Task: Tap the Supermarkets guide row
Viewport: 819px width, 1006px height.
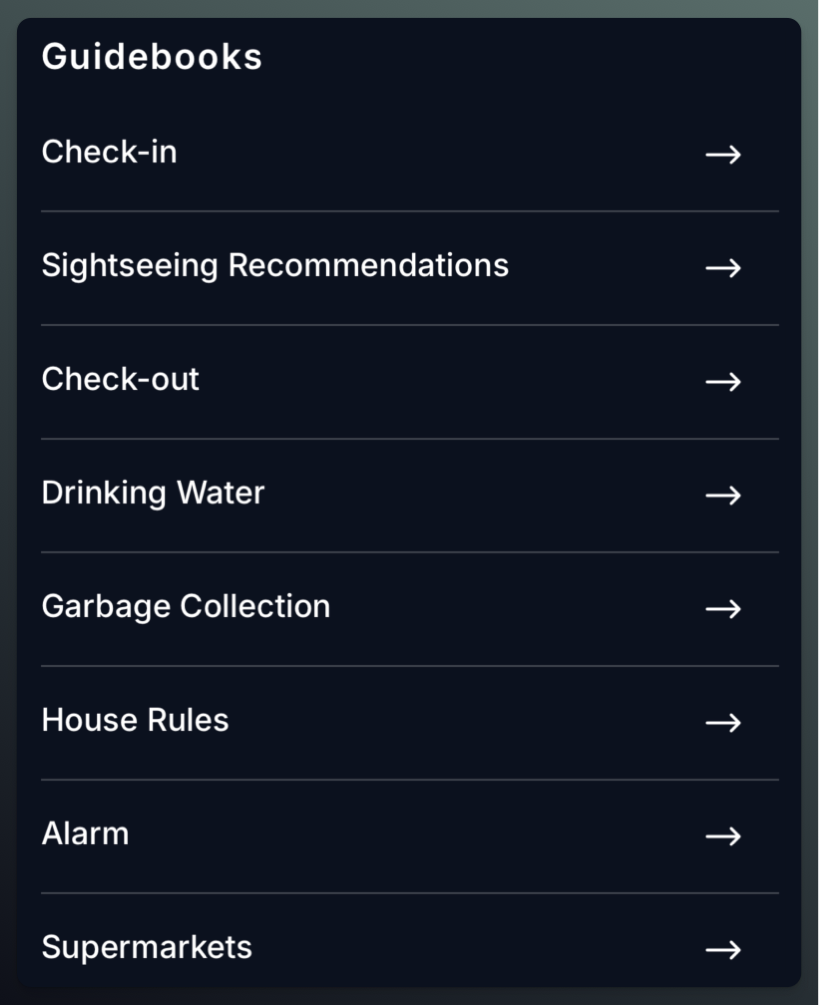Action: (x=409, y=947)
